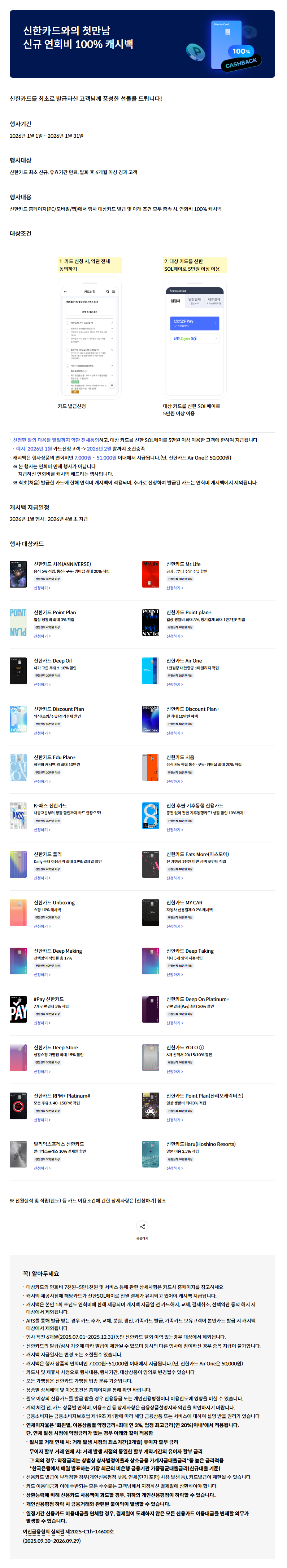Apply for 신한카드 Discount Plan

[x=42, y=733]
